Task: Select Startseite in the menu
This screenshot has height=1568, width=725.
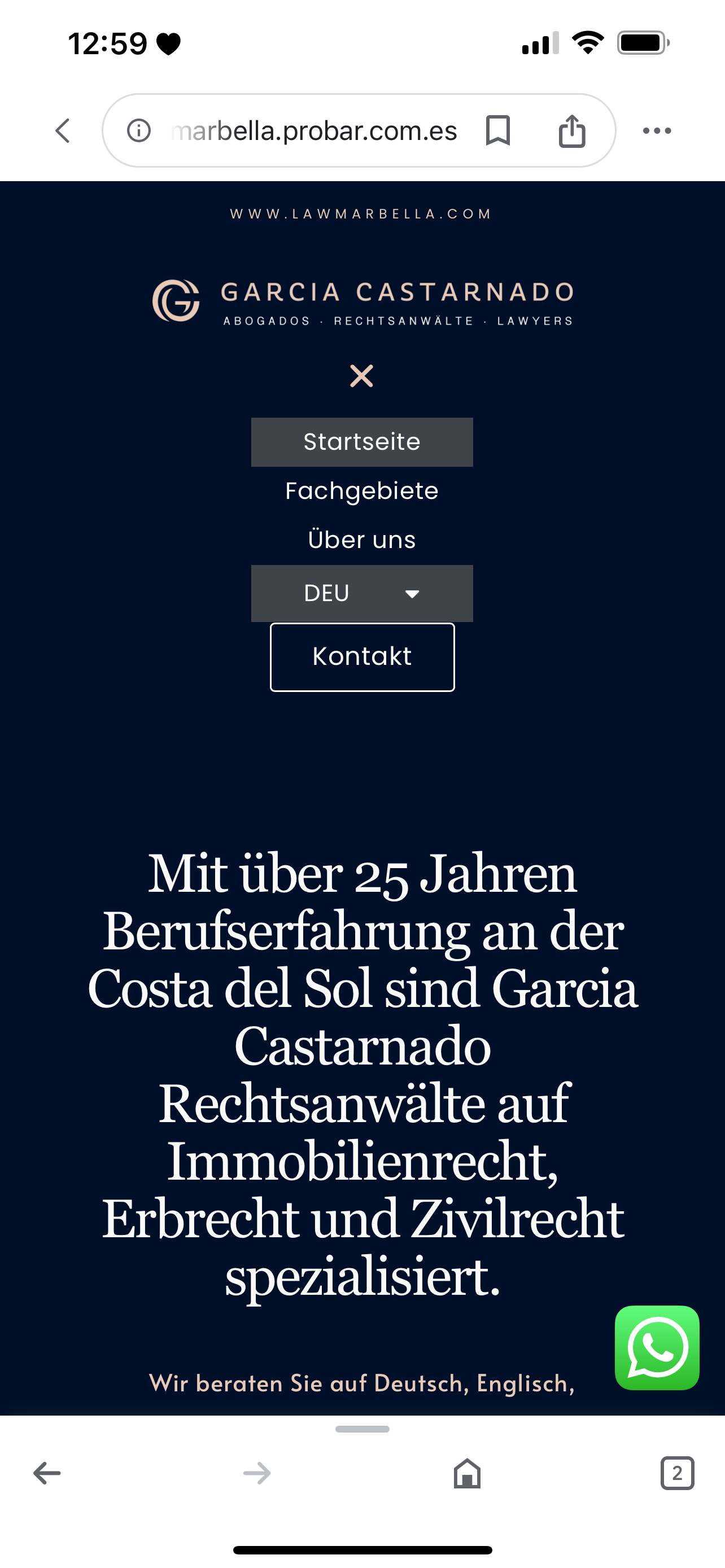Action: (362, 442)
